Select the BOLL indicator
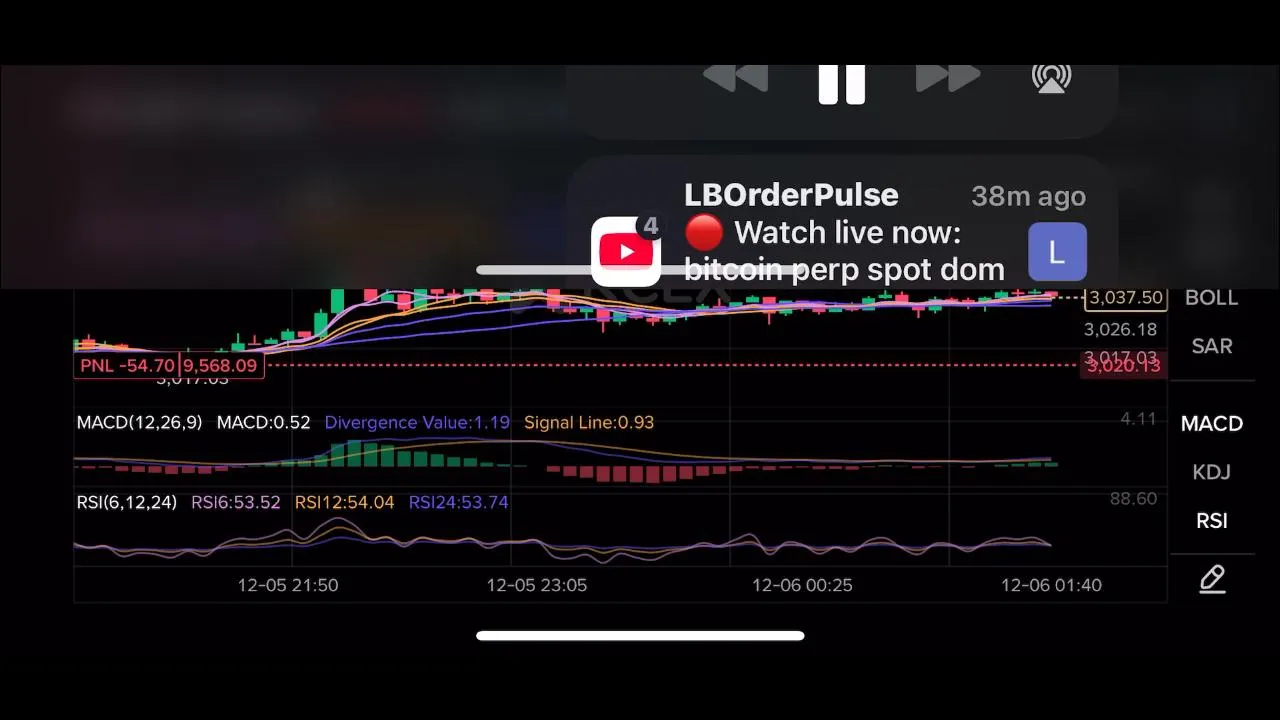 click(1211, 298)
